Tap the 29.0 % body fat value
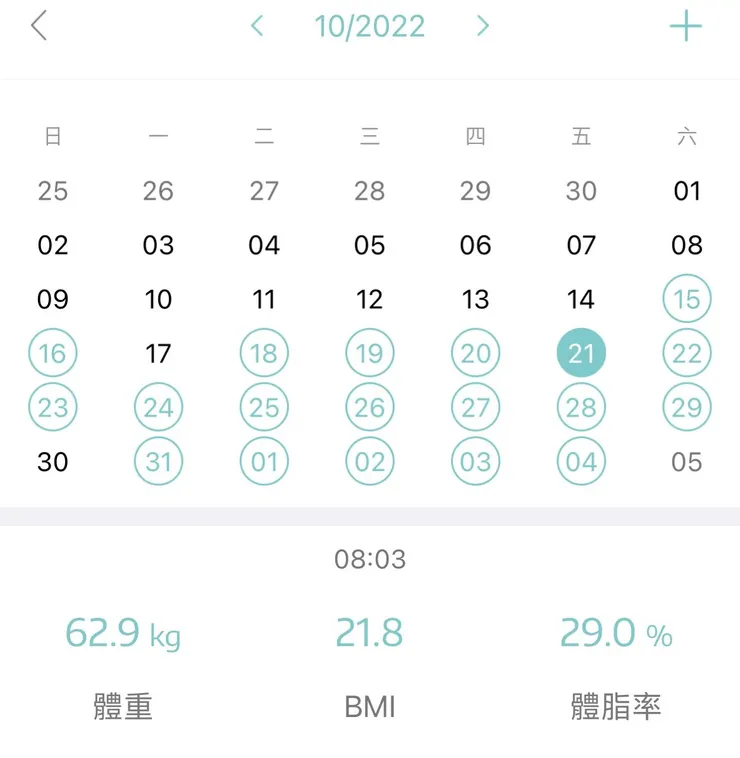This screenshot has height=758, width=740. [x=615, y=633]
